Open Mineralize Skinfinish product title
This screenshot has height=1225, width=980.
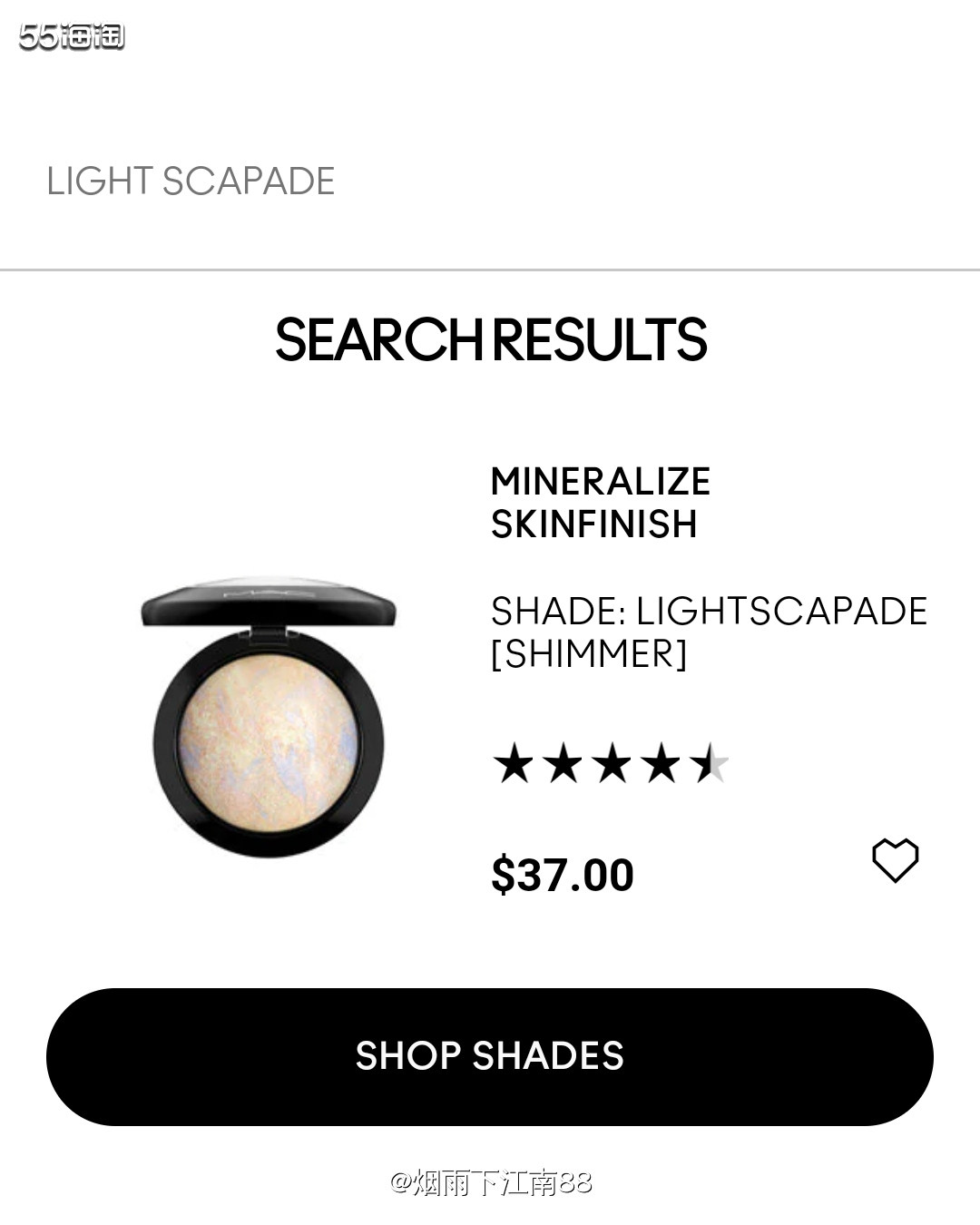[x=600, y=503]
